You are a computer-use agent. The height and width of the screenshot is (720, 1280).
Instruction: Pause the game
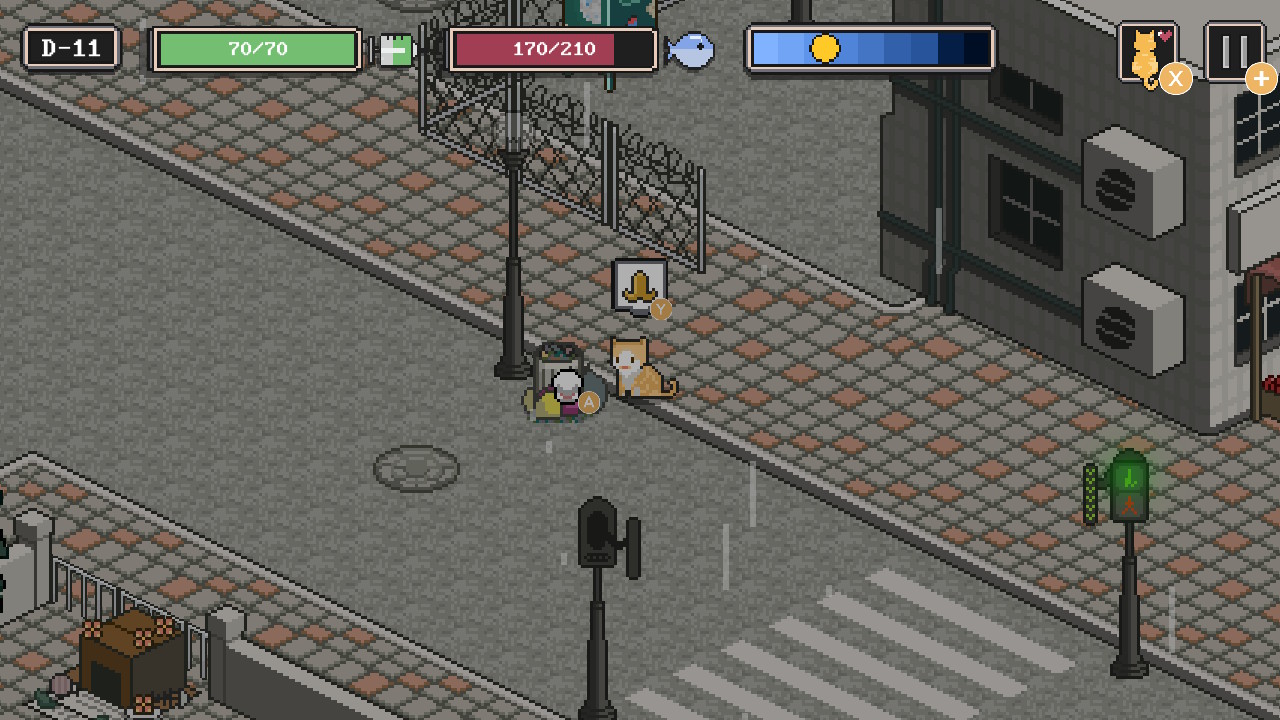(x=1232, y=51)
